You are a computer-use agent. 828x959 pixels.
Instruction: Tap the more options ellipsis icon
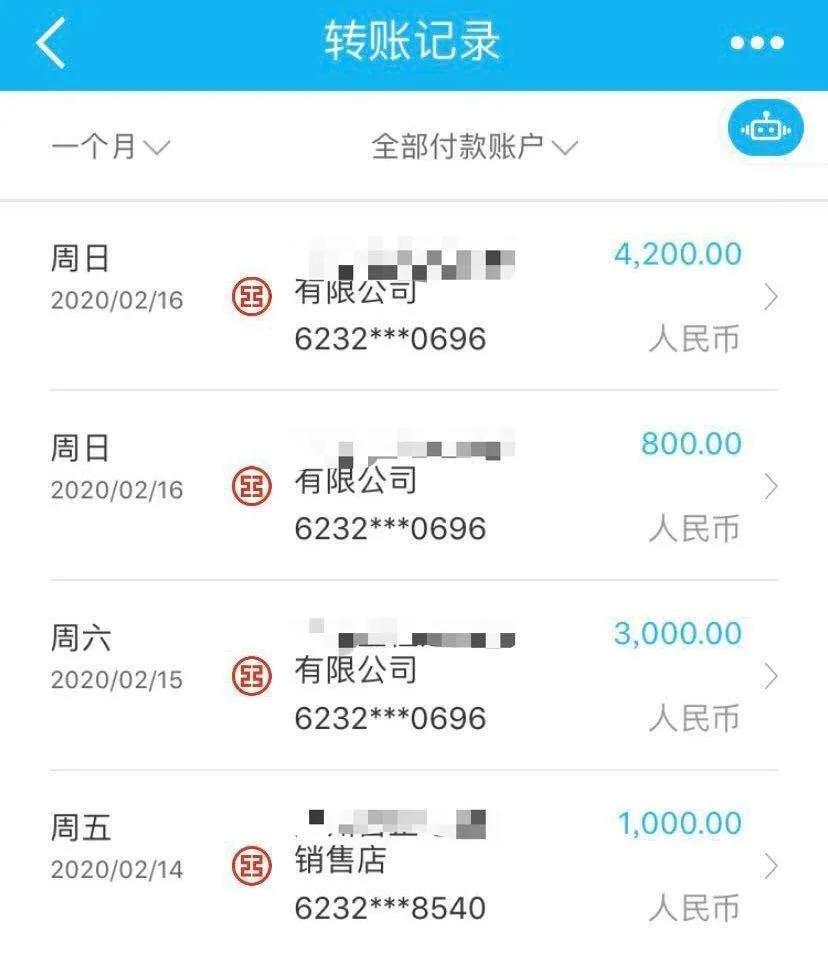pos(758,42)
